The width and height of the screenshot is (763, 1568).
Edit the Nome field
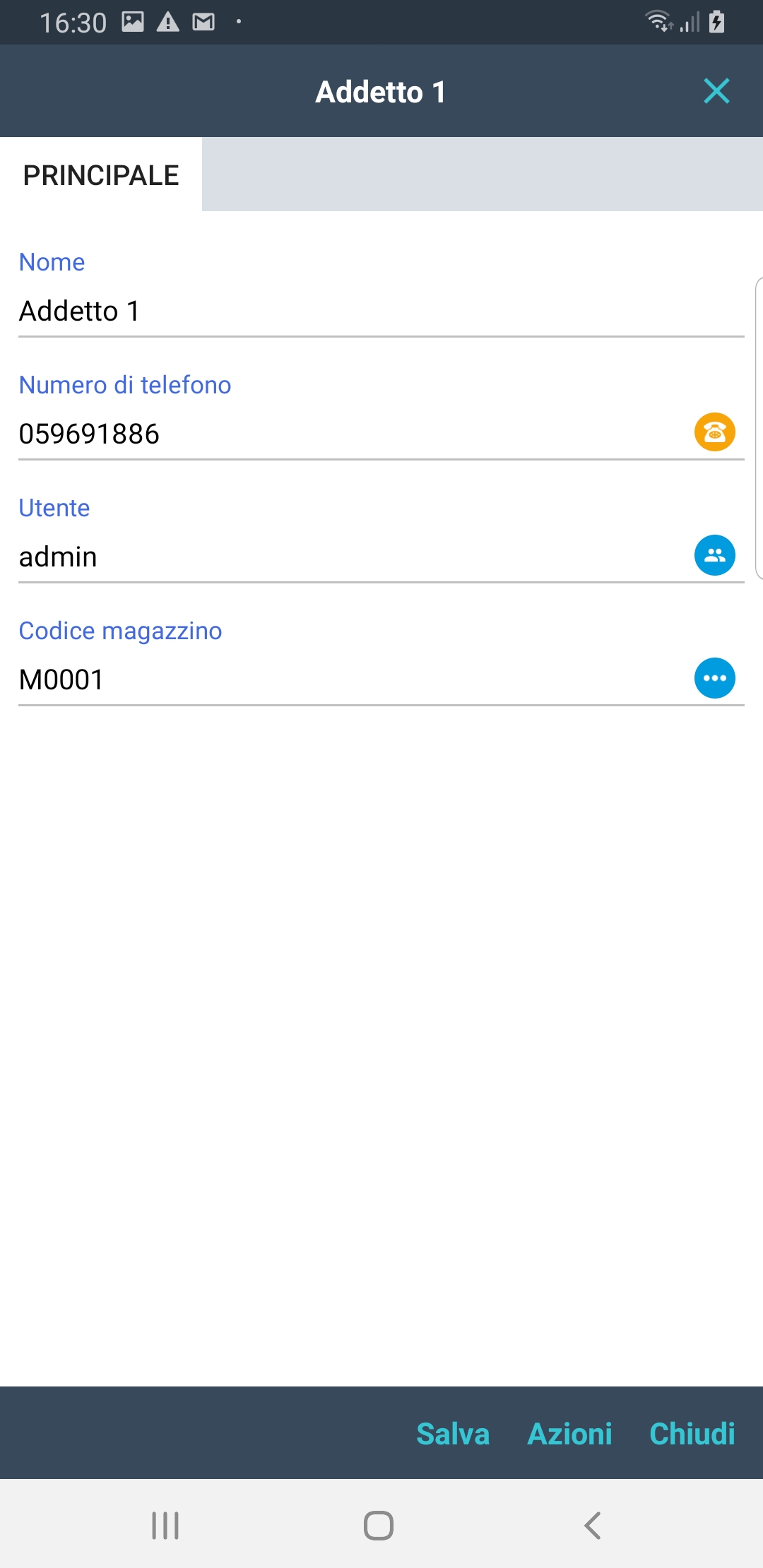tap(353, 311)
